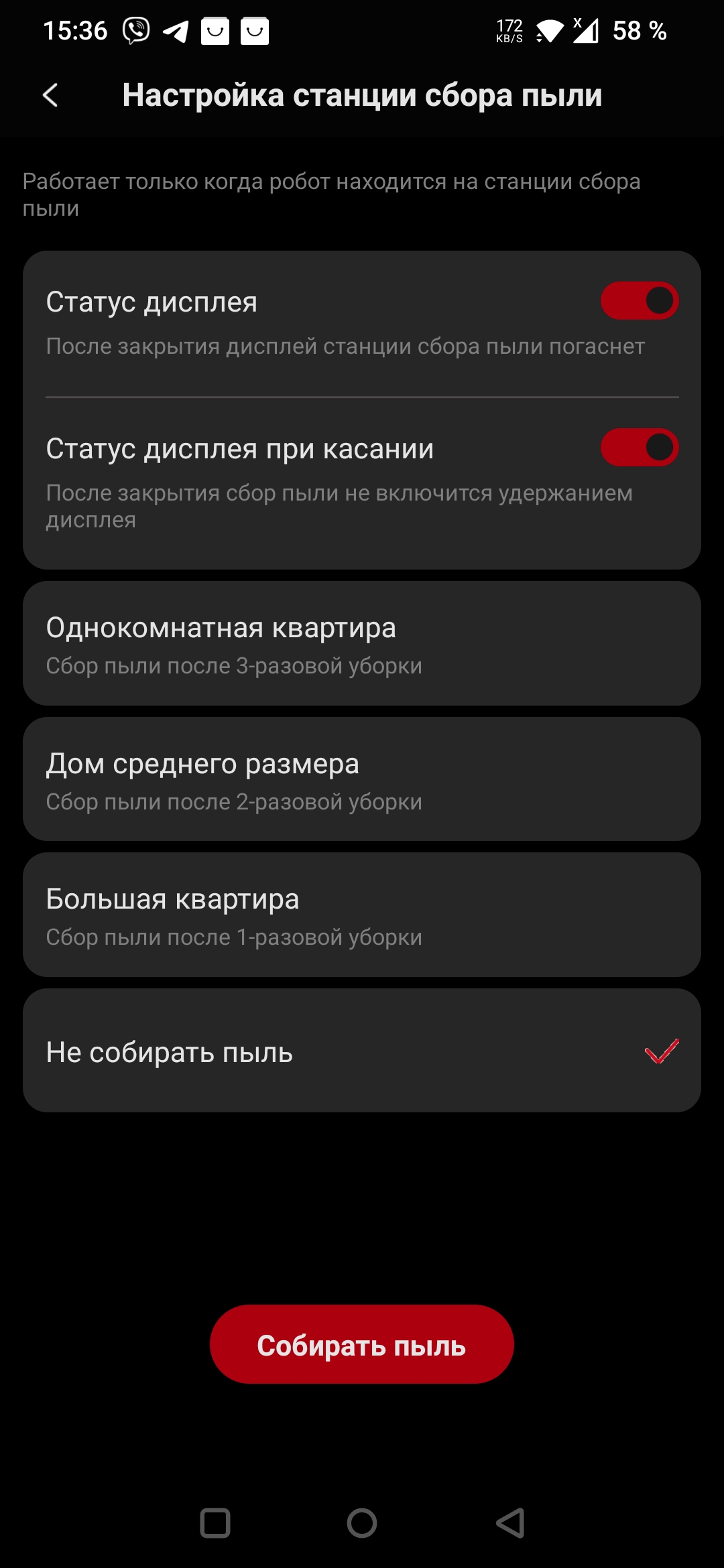Open recent apps from navigation bar
This screenshot has height=1568, width=724.
tap(215, 1523)
